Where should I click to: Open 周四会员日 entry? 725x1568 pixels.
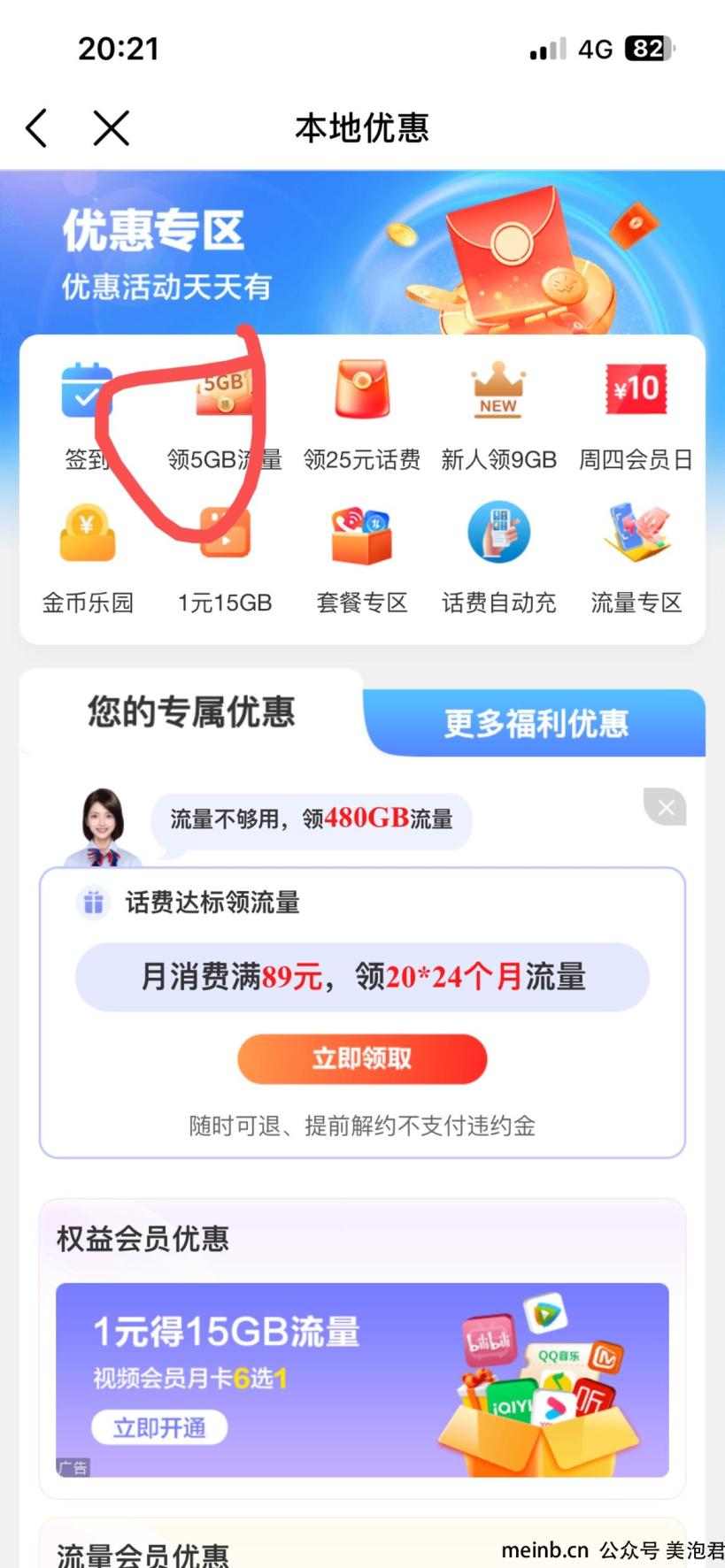point(636,413)
